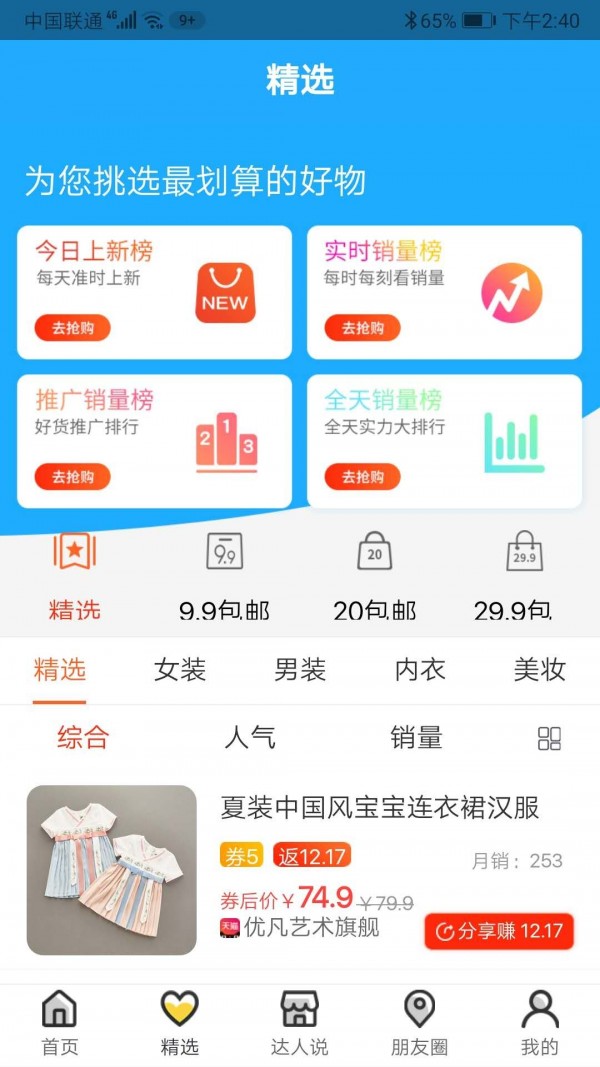This screenshot has height=1067, width=600.
Task: Switch to the 内衣 tab
Action: pos(420,670)
